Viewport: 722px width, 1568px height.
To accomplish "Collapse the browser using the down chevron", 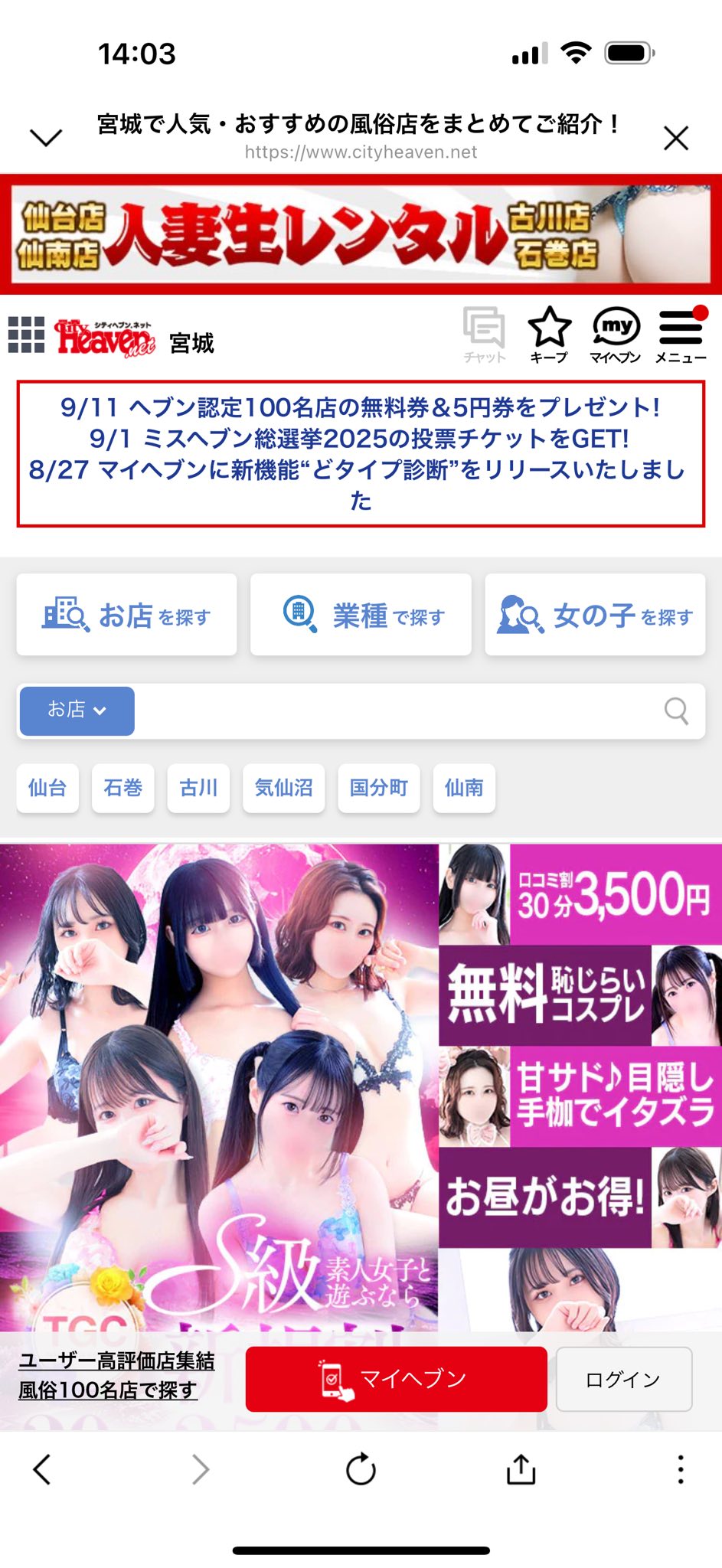I will click(46, 138).
